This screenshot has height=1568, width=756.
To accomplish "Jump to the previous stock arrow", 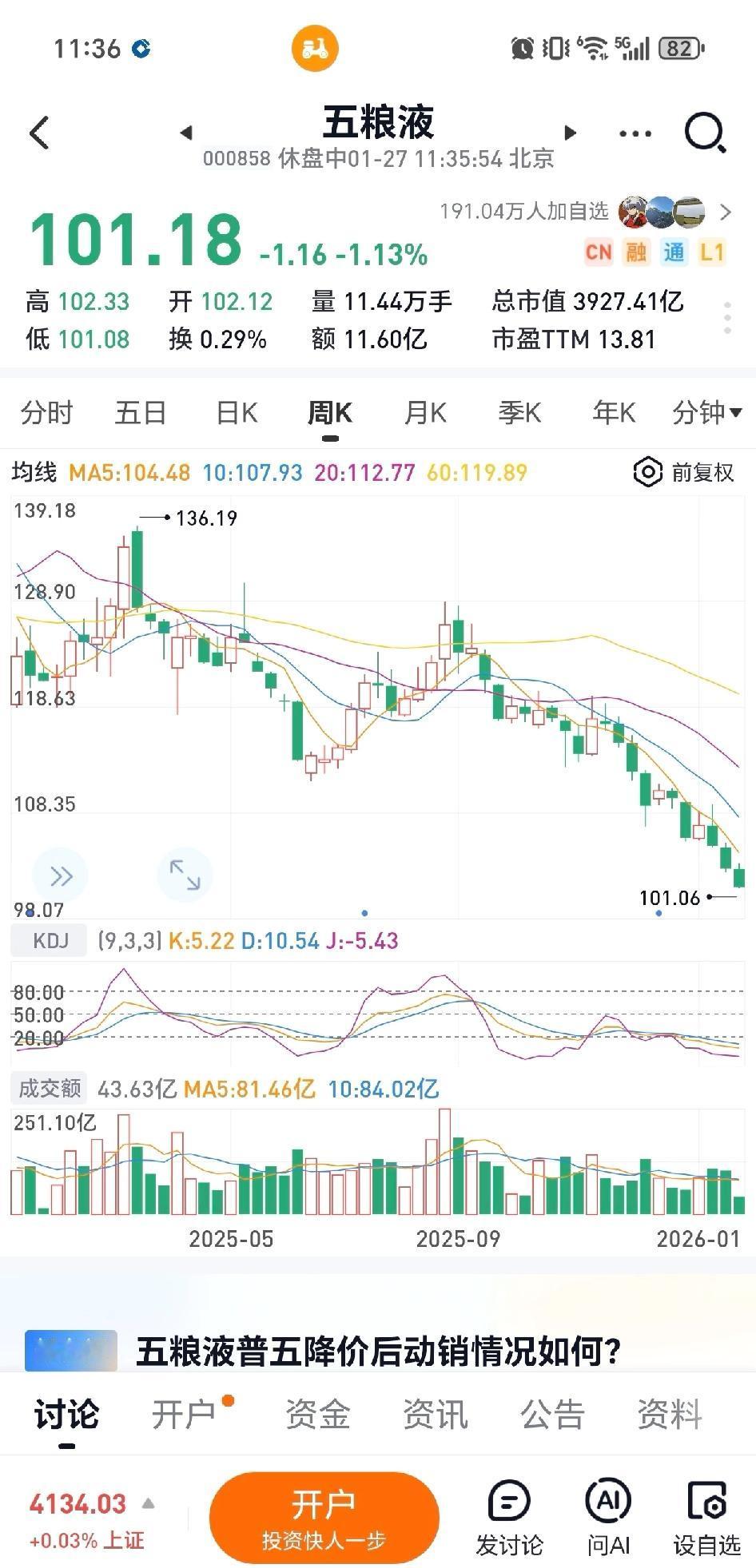I will (186, 133).
